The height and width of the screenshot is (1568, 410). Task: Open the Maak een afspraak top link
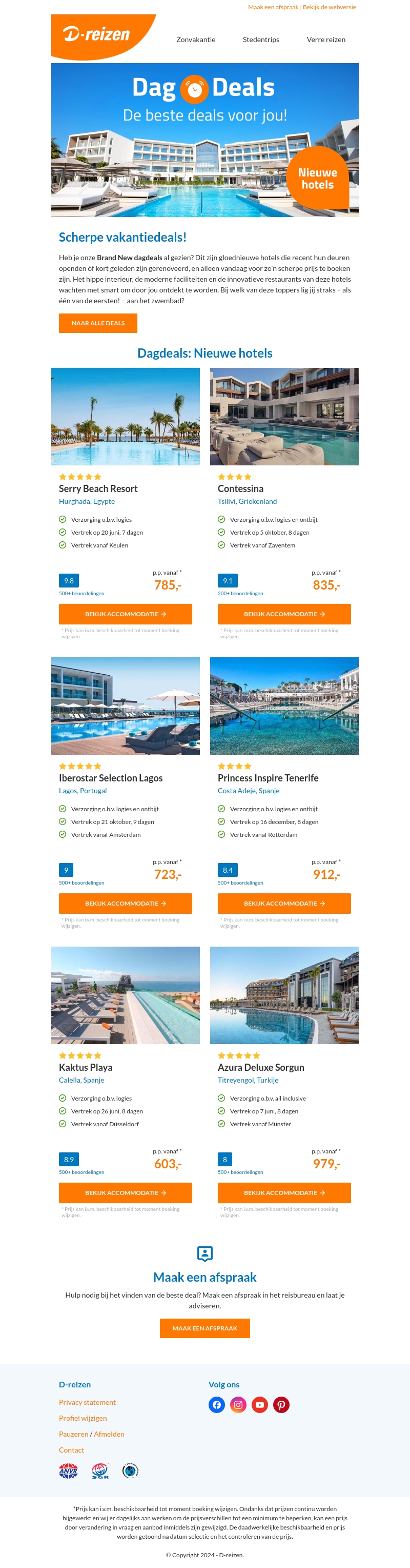[273, 7]
